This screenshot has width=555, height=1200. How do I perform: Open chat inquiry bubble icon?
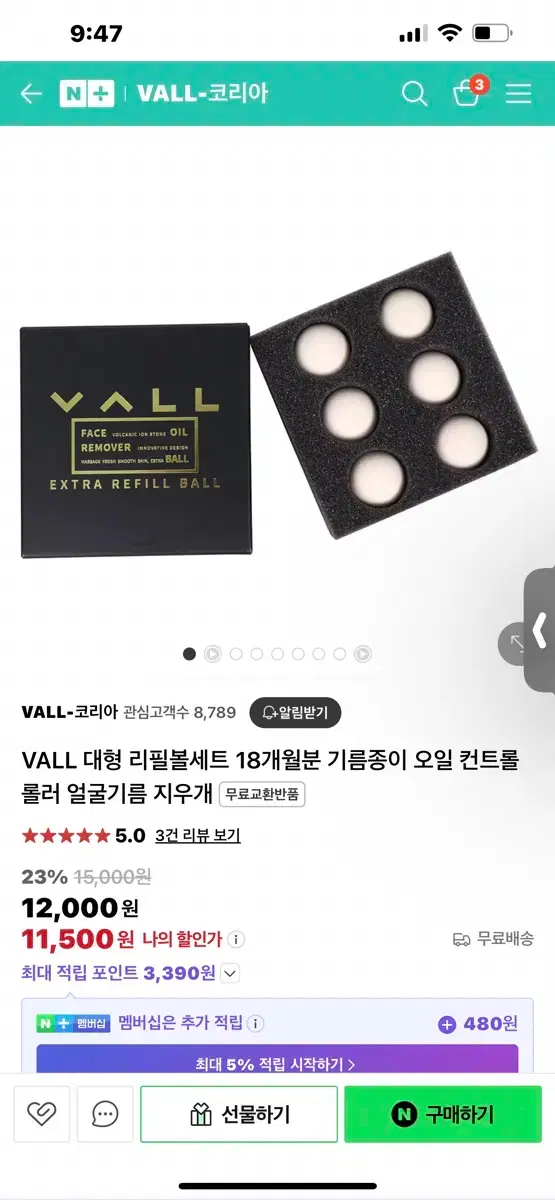[105, 1114]
